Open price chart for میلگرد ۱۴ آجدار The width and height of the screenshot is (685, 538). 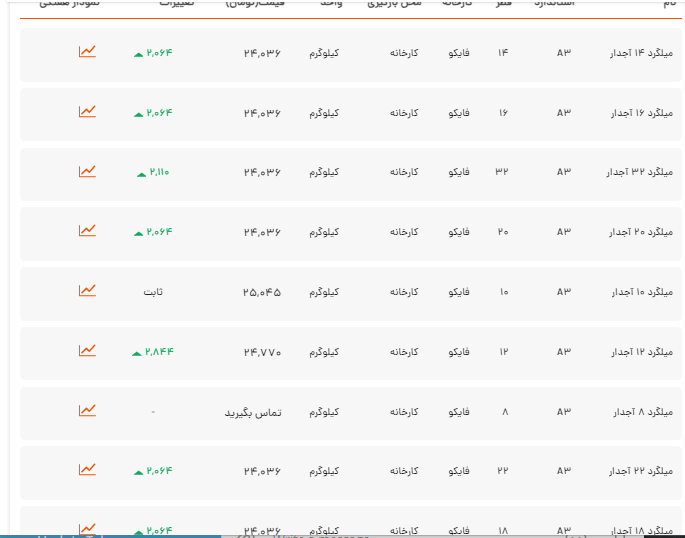[88, 51]
